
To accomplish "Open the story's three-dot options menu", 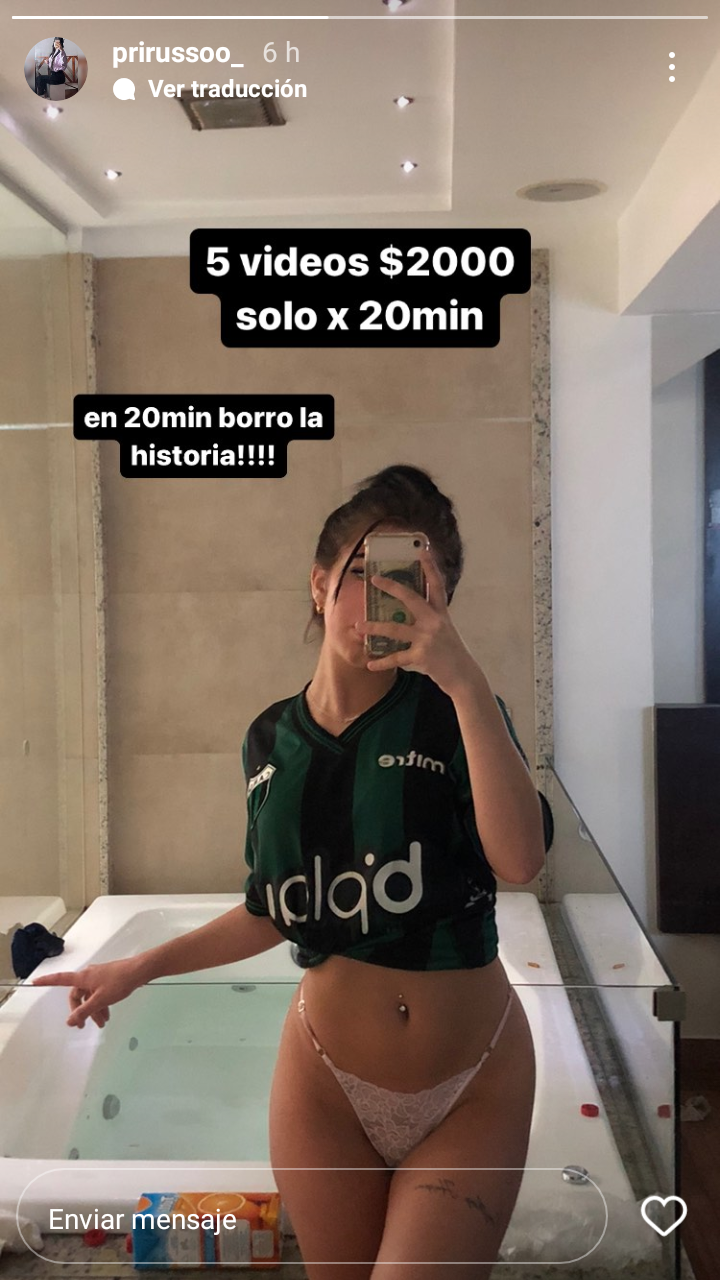I will click(x=671, y=67).
